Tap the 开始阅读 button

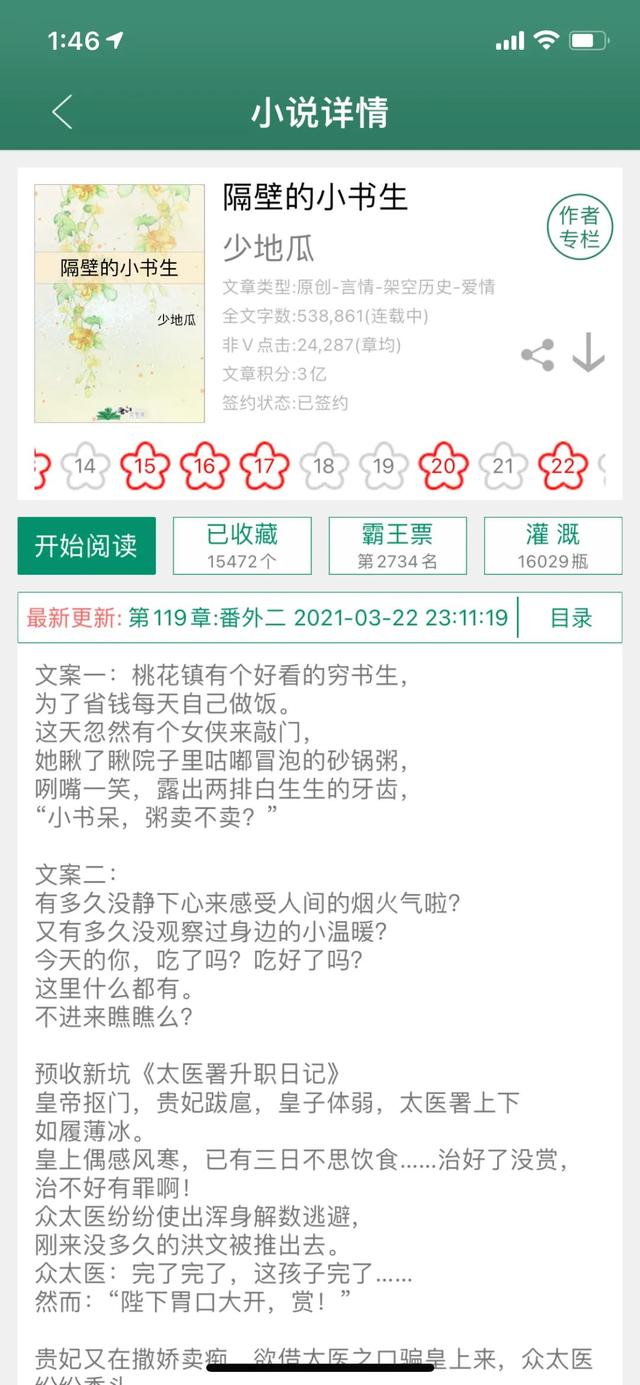pos(86,546)
